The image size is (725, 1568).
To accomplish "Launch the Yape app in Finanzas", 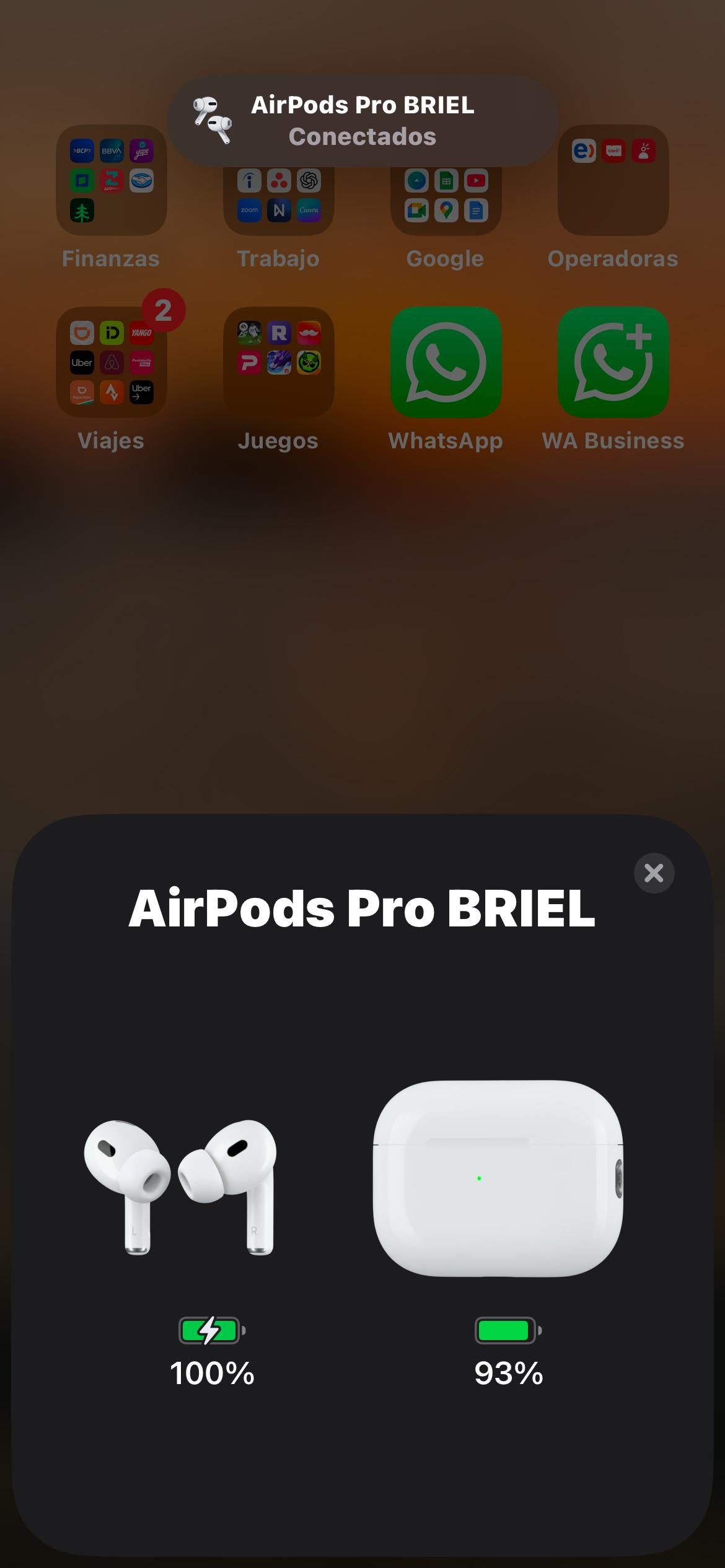I will [x=141, y=150].
